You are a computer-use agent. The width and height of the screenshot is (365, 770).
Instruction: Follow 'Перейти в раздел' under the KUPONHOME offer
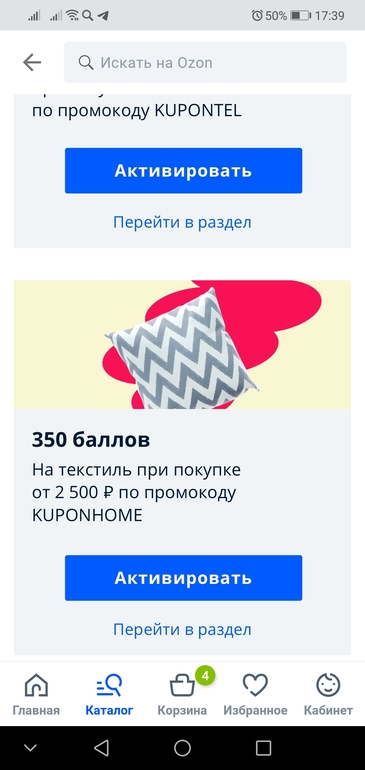(182, 629)
